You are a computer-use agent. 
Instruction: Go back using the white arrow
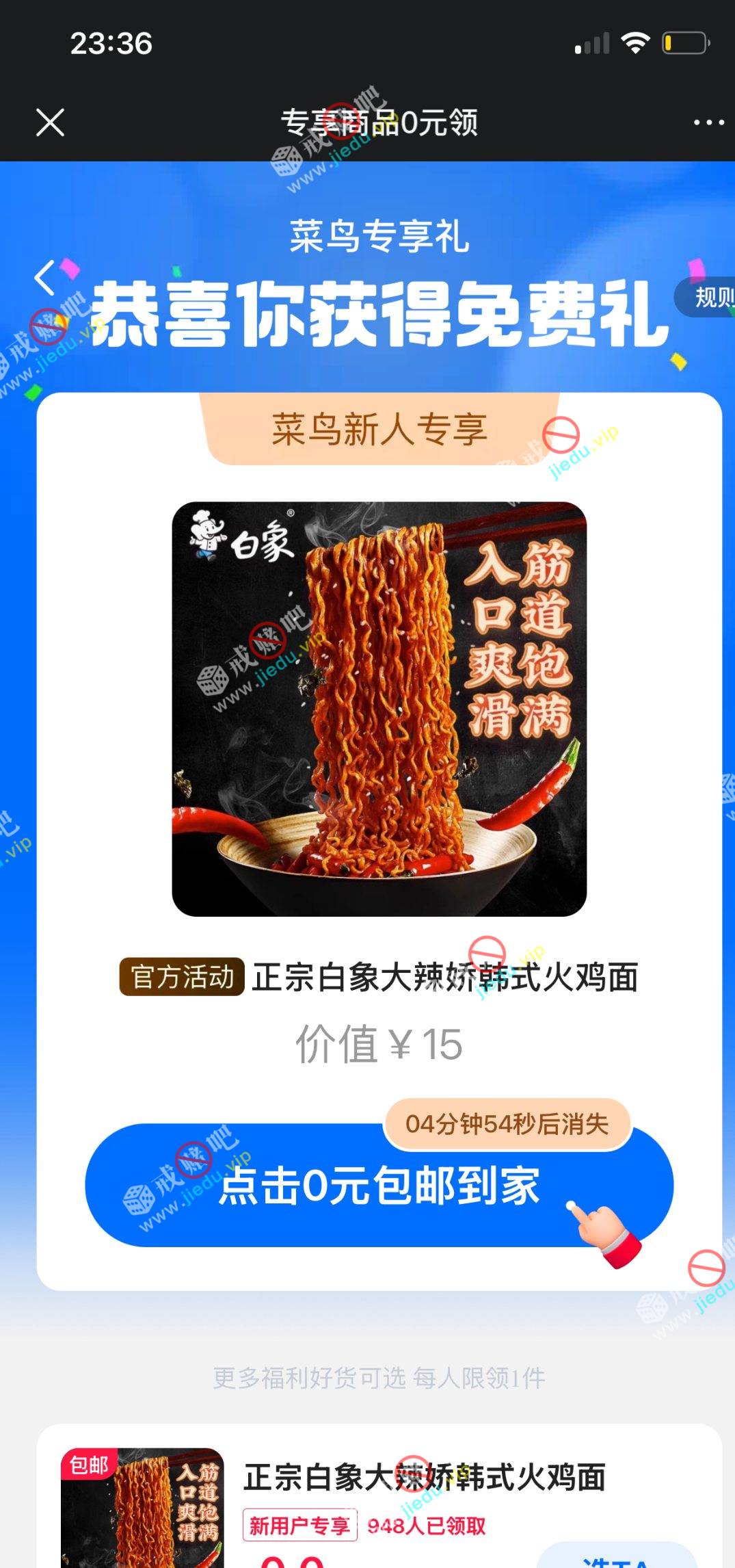point(45,277)
